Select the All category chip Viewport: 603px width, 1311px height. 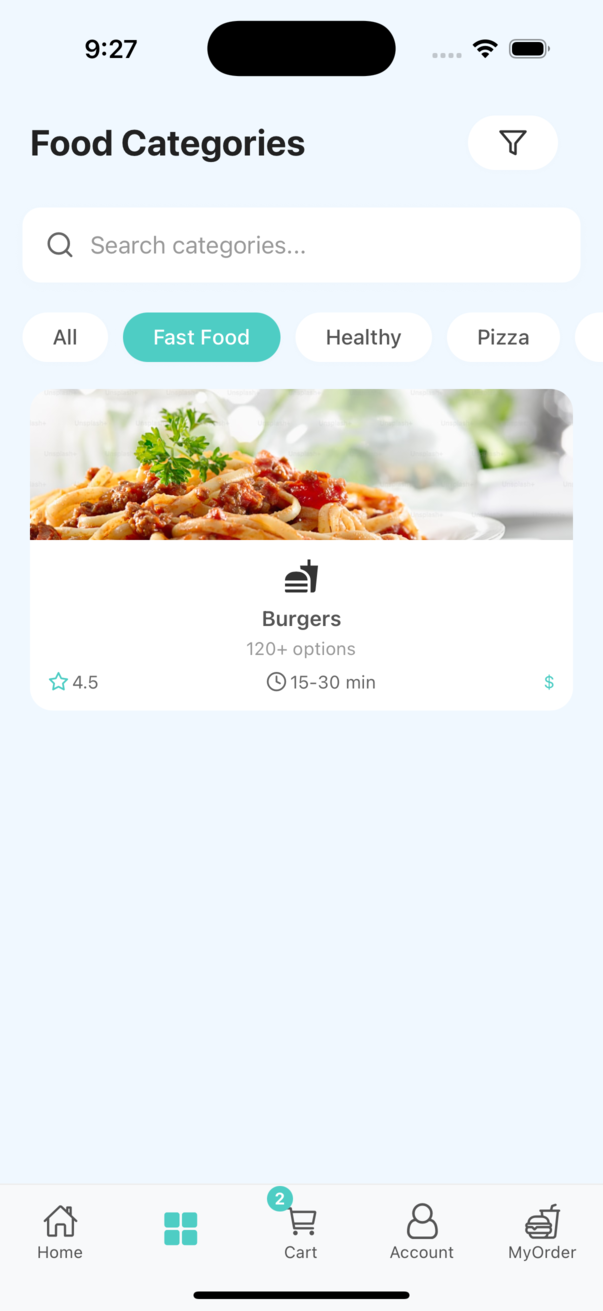pos(65,337)
